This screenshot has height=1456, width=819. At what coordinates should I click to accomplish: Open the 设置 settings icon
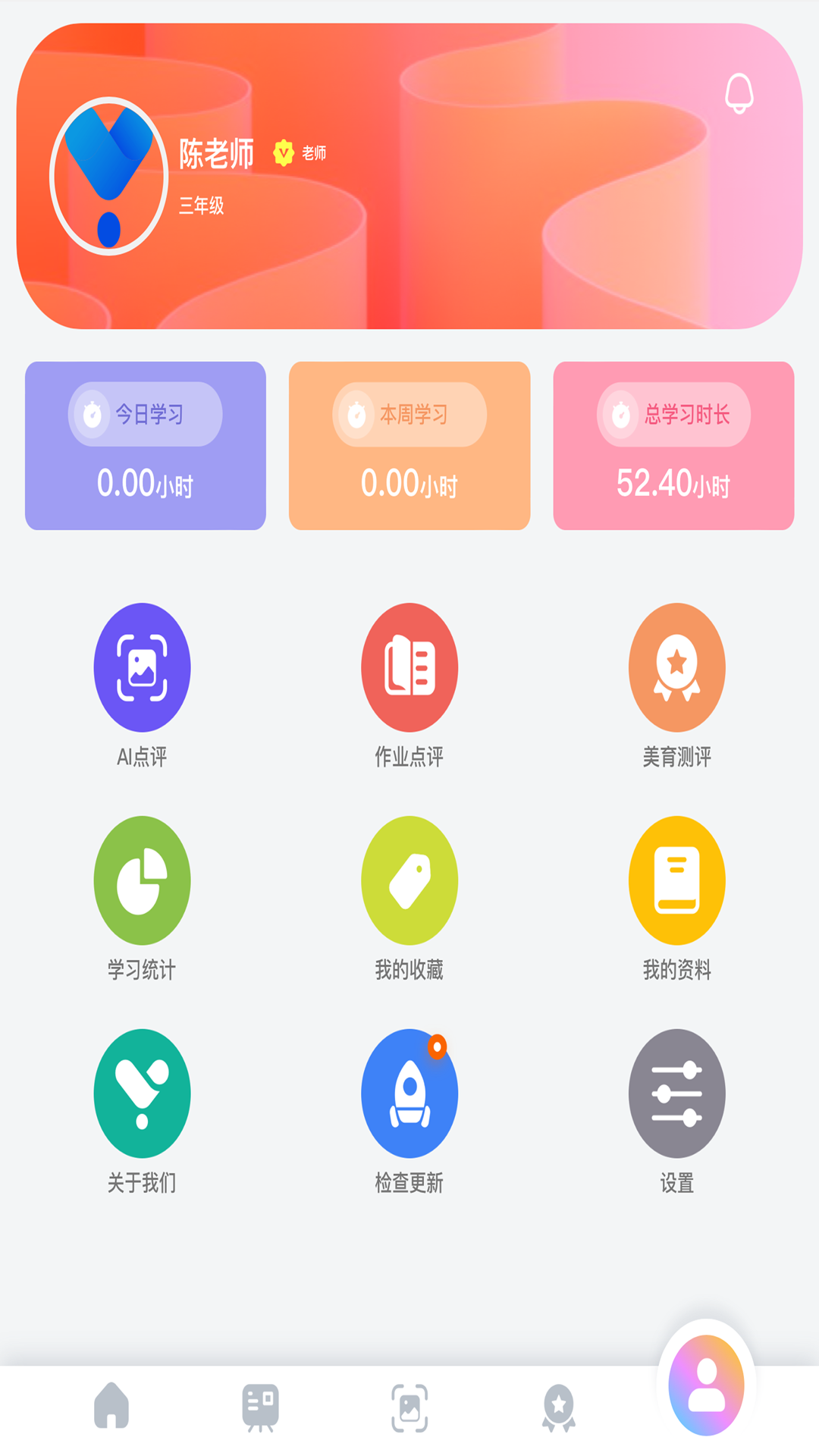pos(677,1092)
